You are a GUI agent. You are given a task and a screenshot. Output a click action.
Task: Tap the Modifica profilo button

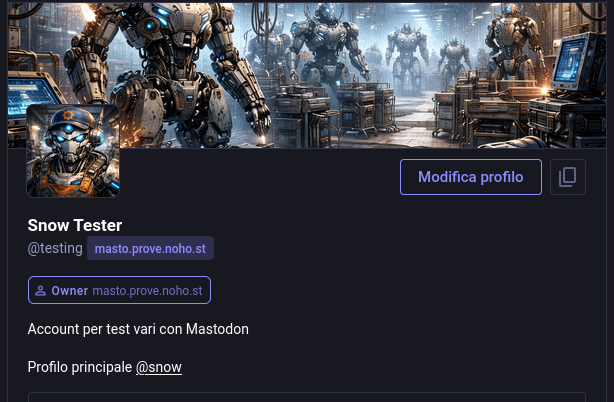[470, 177]
